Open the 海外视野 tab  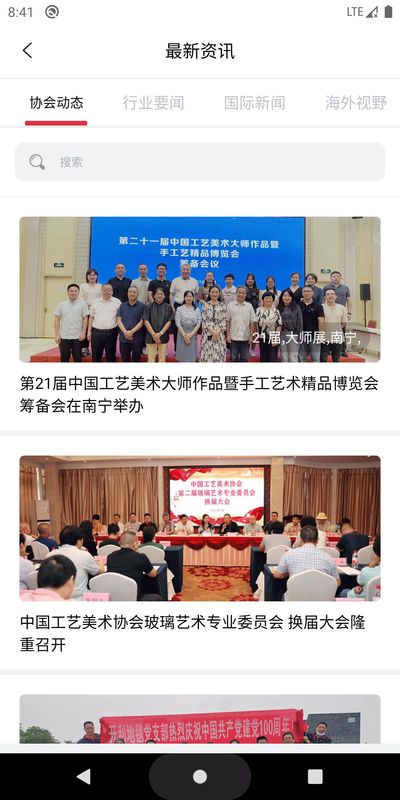click(356, 103)
